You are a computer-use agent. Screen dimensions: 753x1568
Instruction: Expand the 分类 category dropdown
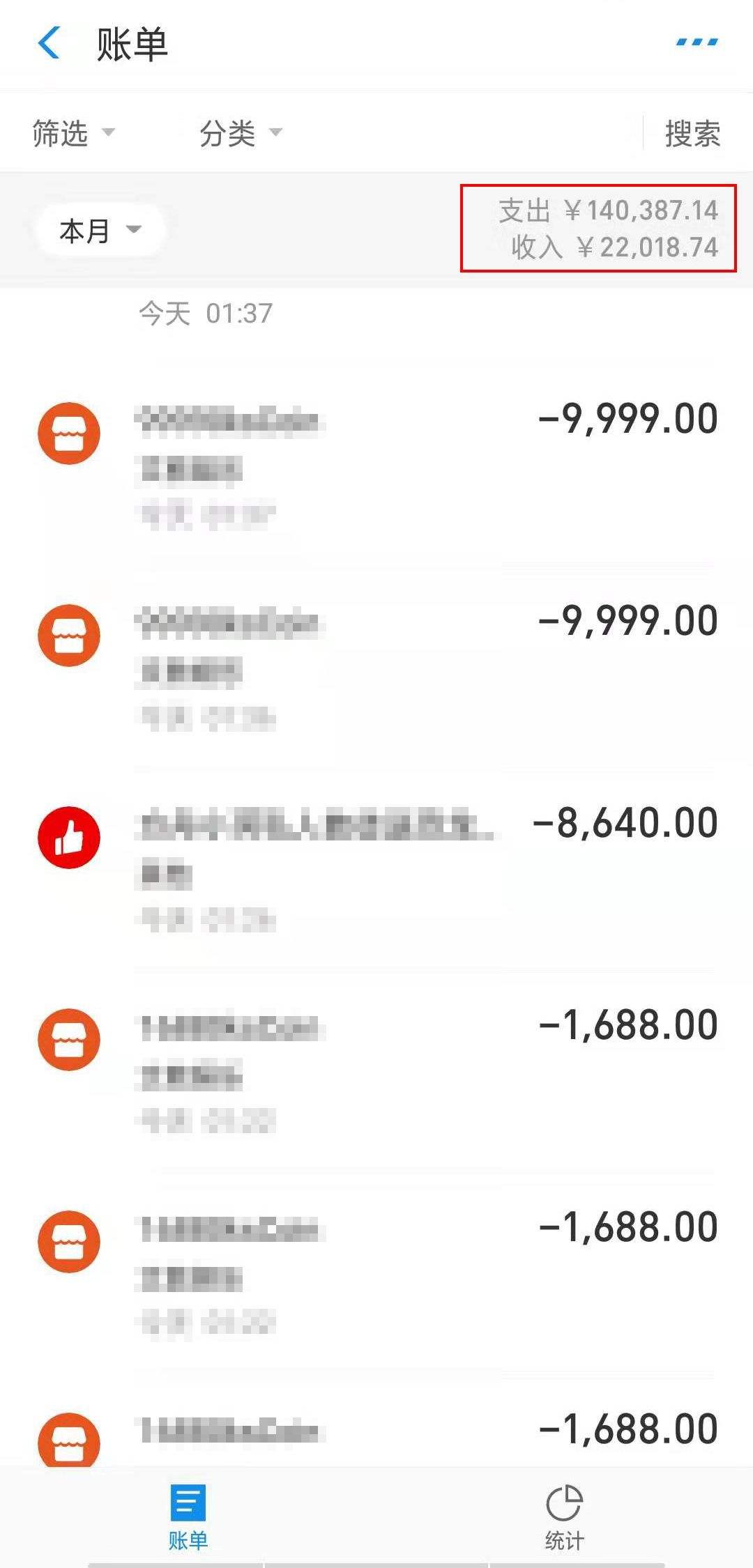240,132
